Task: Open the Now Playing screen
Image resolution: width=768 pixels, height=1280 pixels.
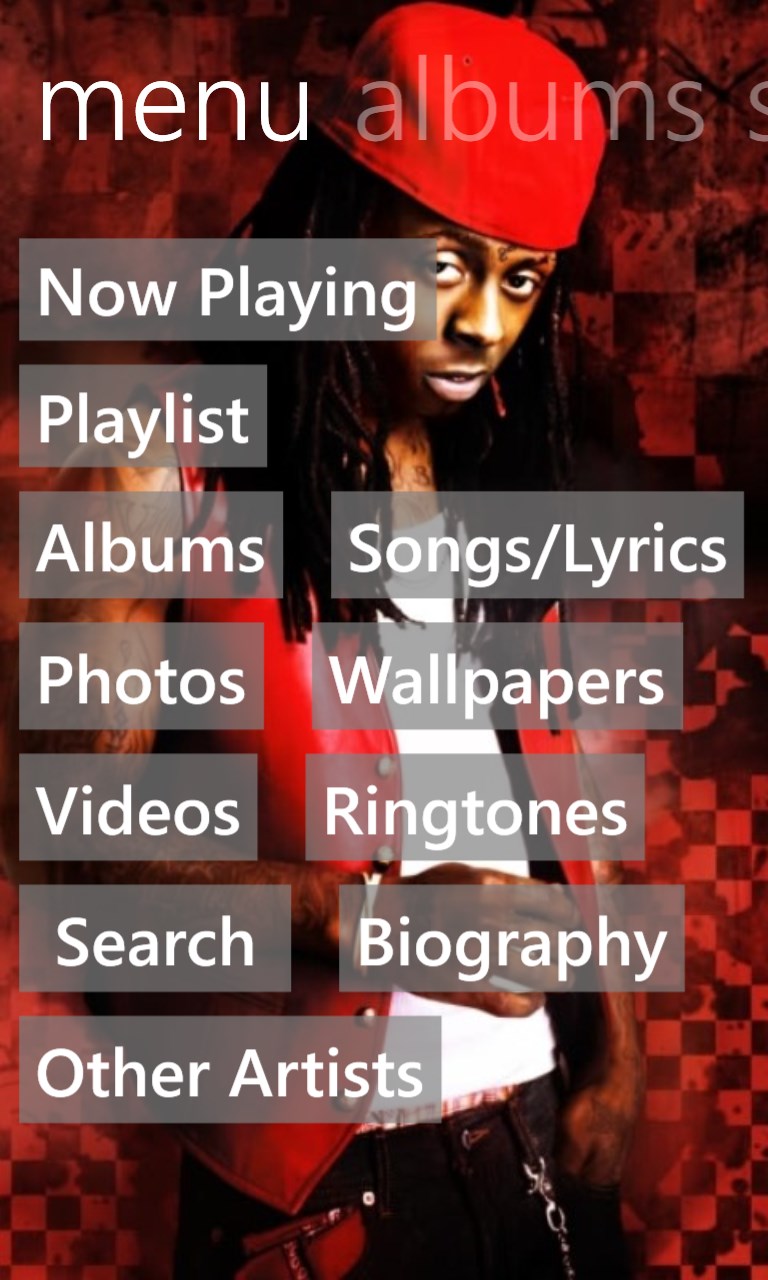Action: click(x=227, y=291)
